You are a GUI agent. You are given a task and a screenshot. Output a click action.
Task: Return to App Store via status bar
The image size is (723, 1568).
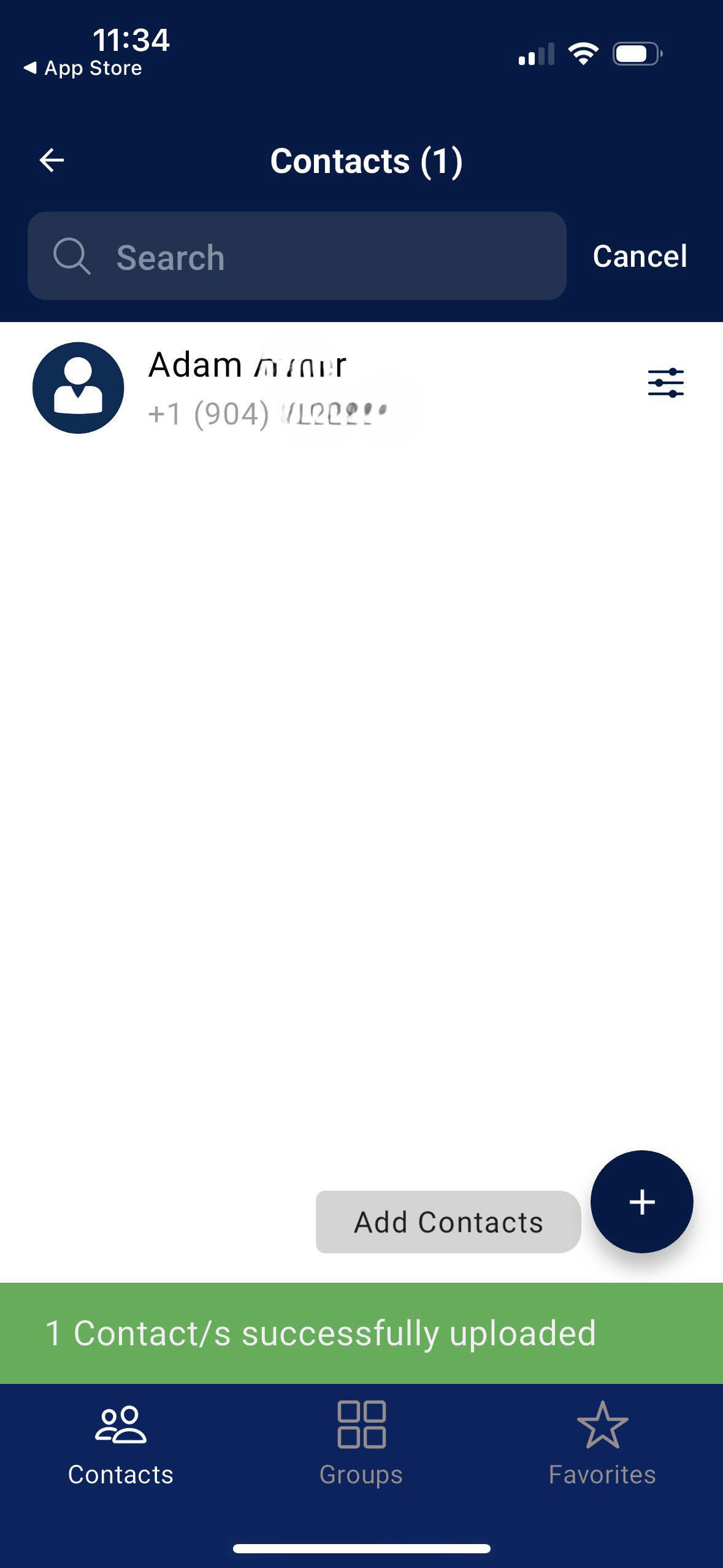pyautogui.click(x=83, y=68)
